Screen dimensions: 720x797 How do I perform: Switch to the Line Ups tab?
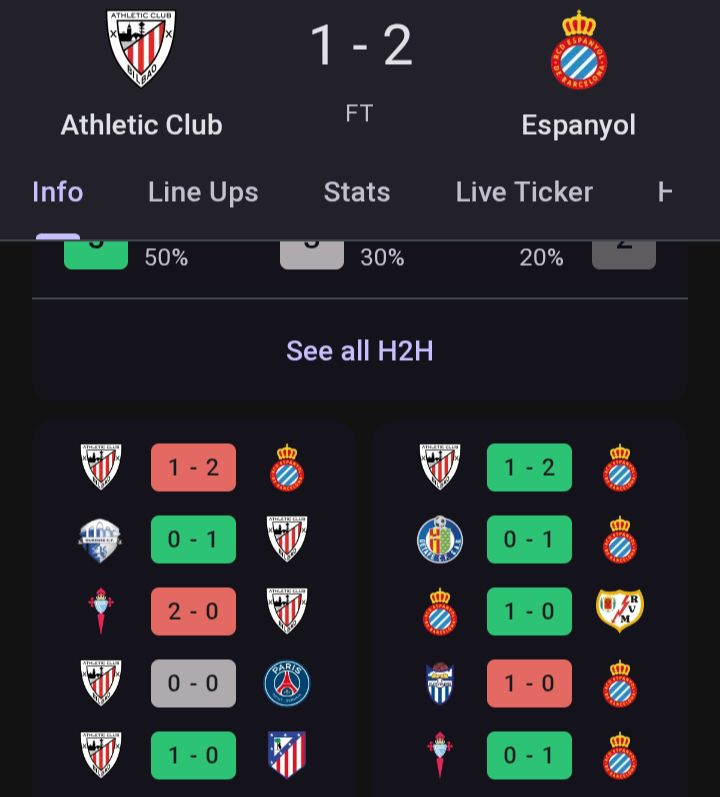(203, 192)
